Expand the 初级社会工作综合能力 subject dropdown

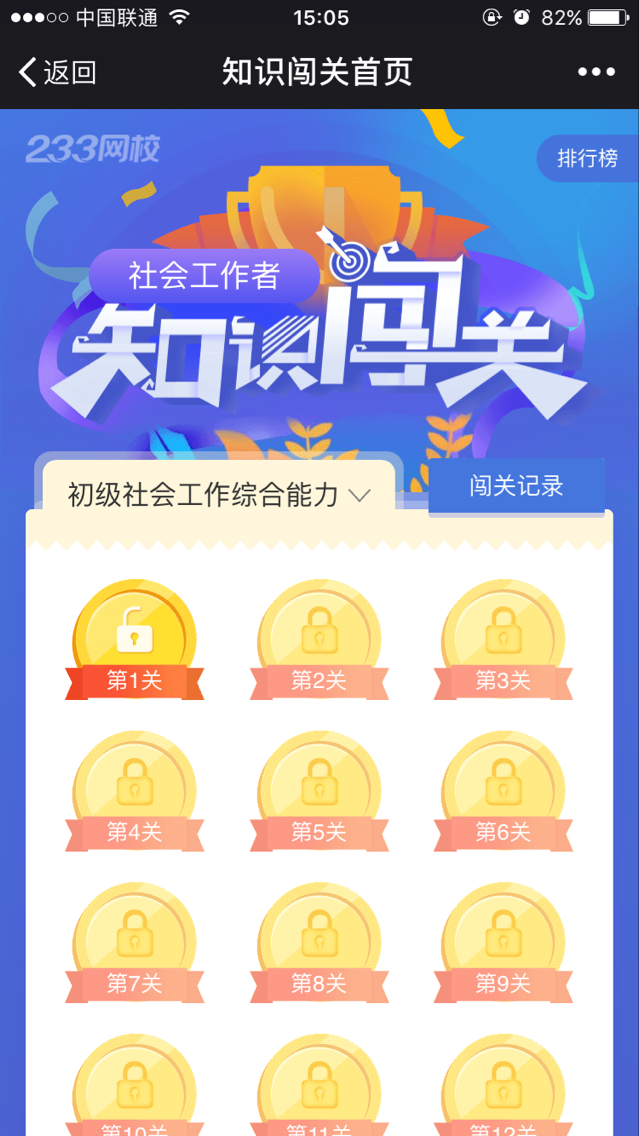[x=218, y=494]
